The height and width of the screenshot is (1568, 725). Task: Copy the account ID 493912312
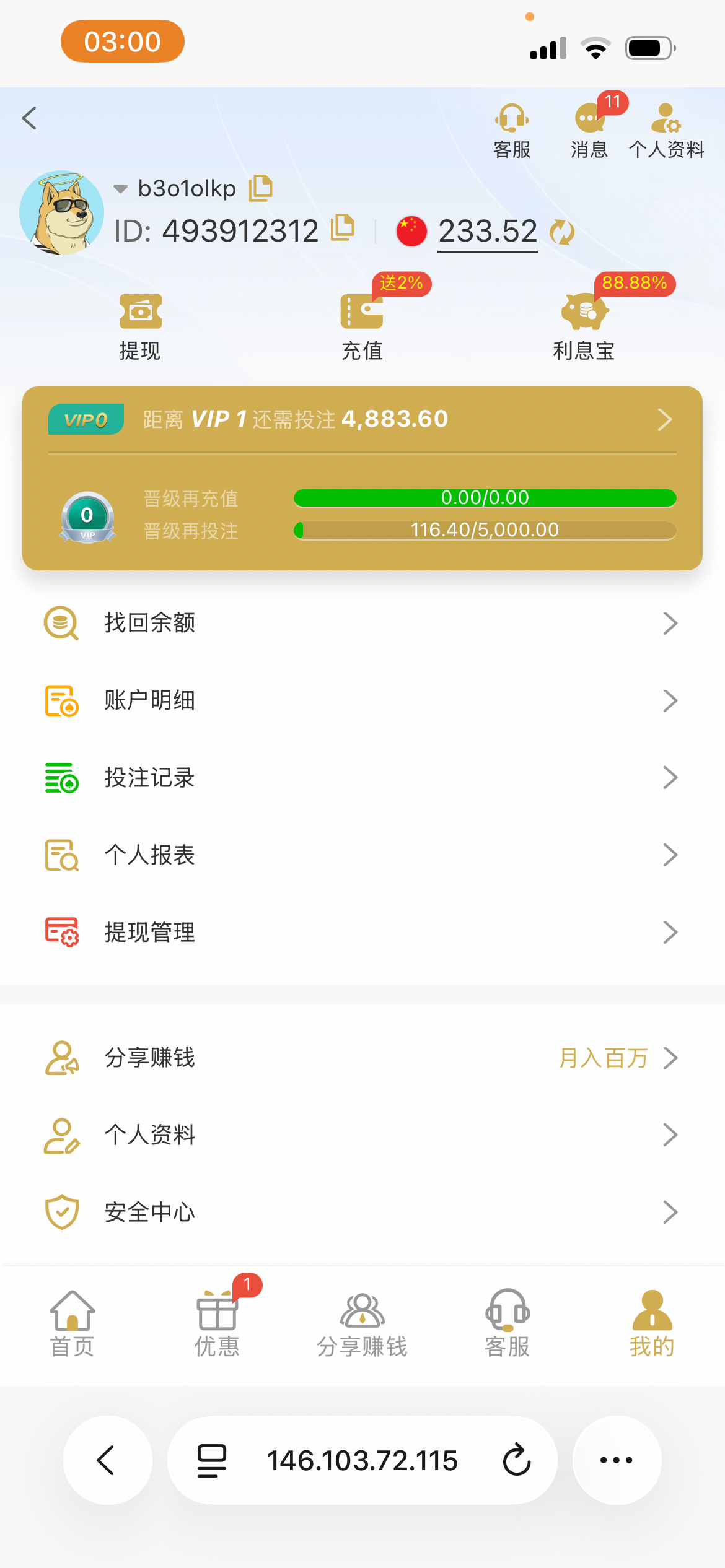(x=343, y=228)
